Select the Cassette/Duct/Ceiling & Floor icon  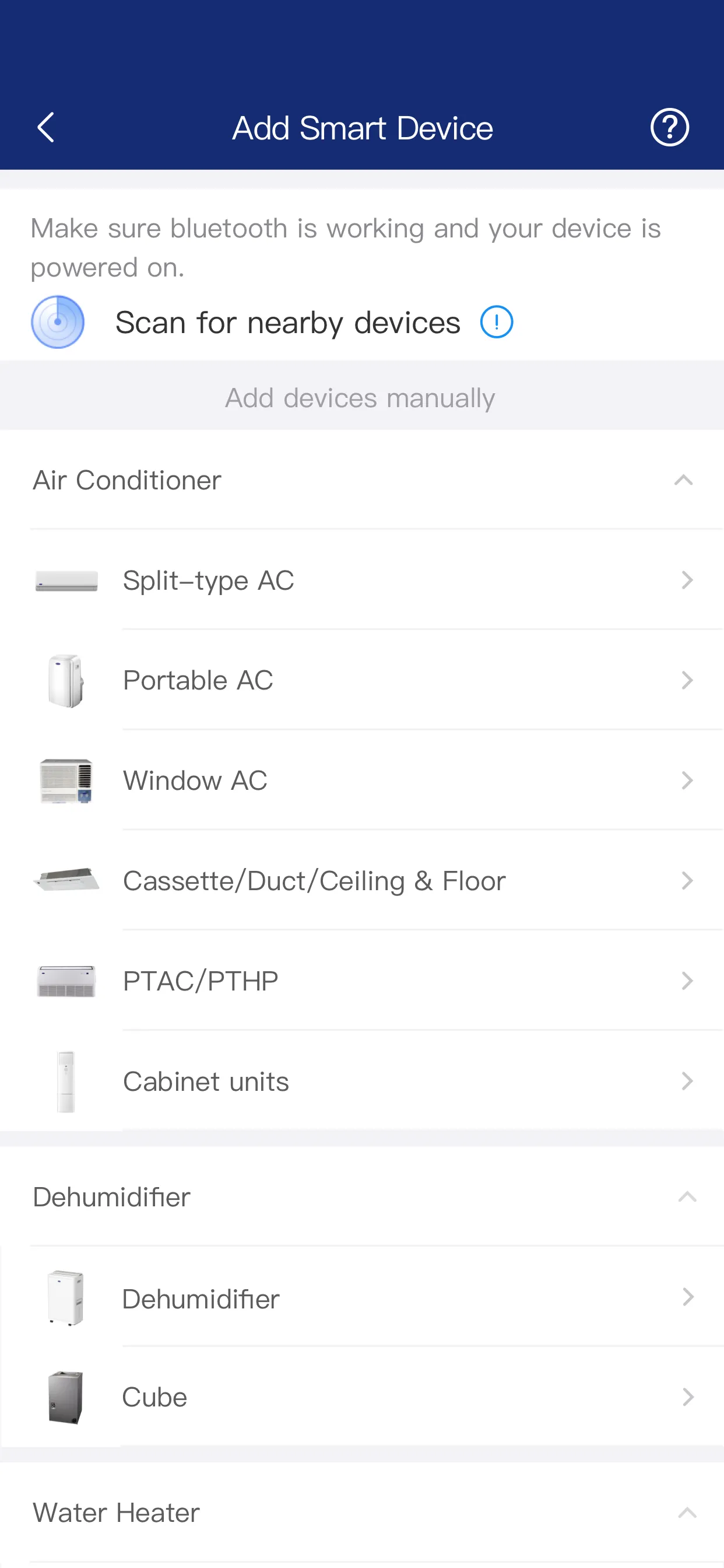pos(66,881)
